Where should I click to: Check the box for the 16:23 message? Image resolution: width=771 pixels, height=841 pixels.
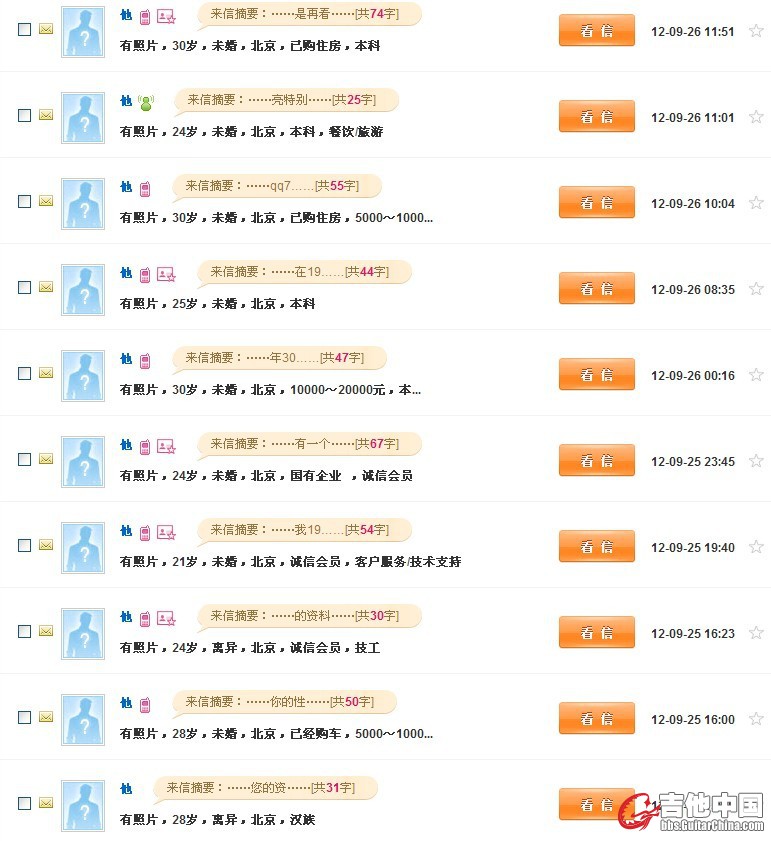25,632
